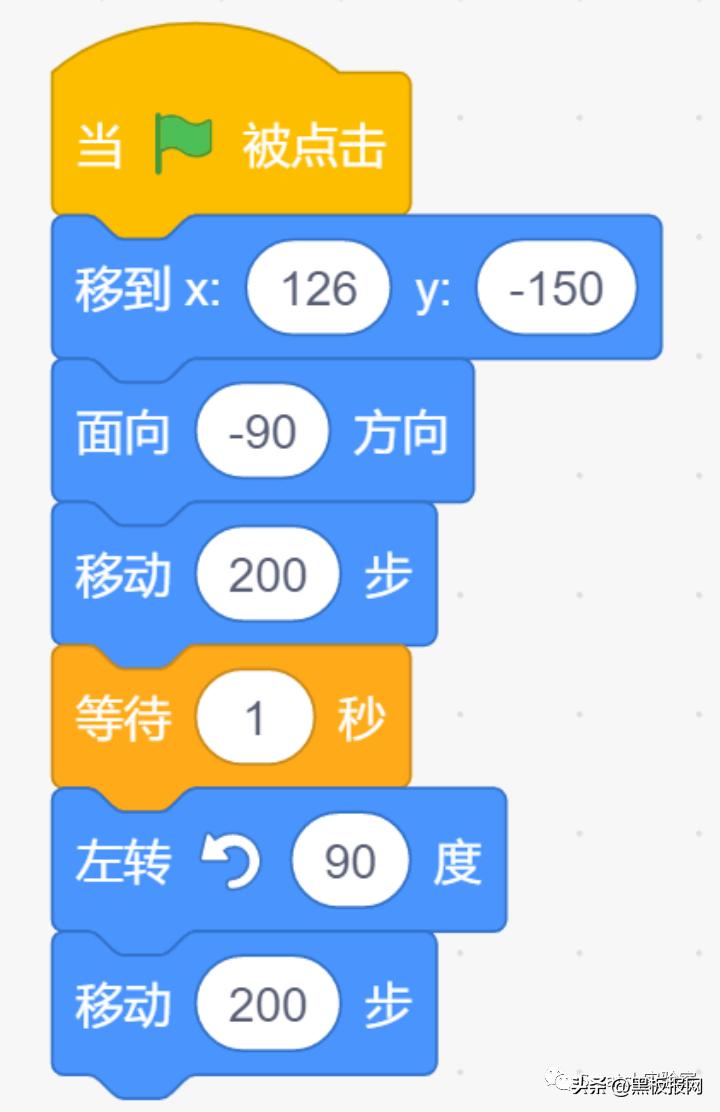Select the rotation degrees field showing 90
The image size is (720, 1112).
(x=350, y=859)
